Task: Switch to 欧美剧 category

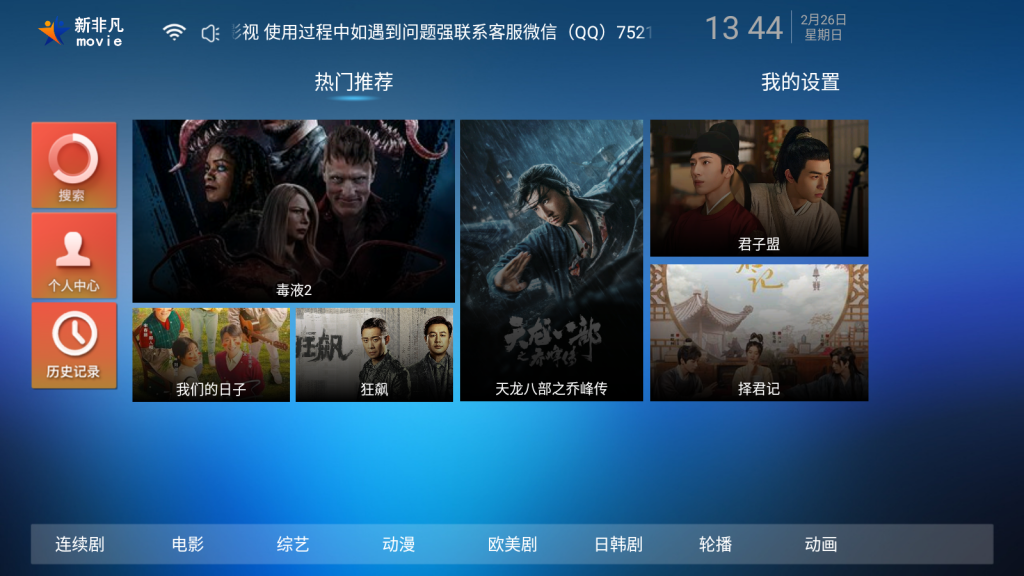Action: tap(512, 545)
